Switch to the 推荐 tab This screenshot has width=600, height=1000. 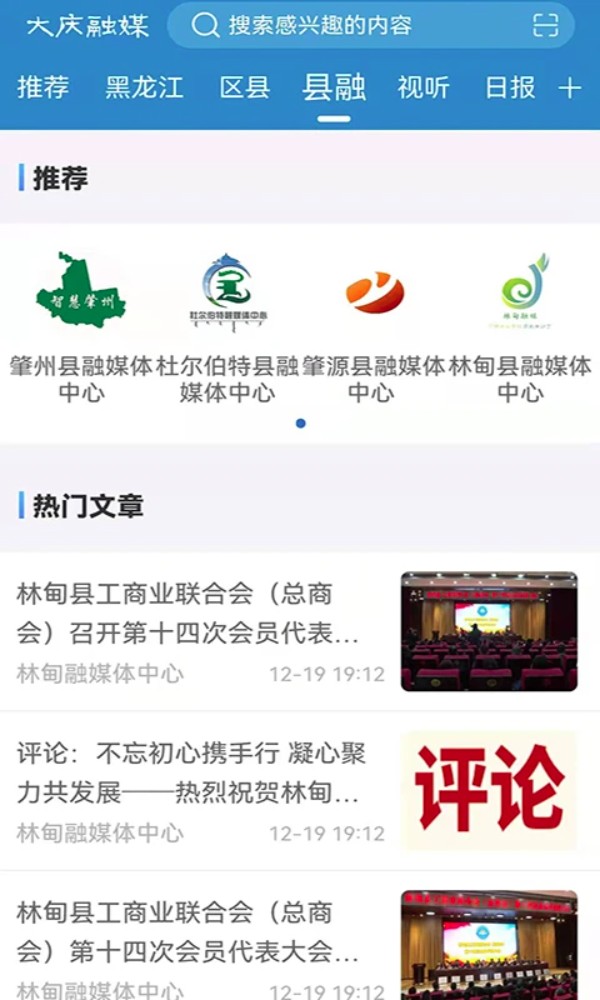pos(43,88)
